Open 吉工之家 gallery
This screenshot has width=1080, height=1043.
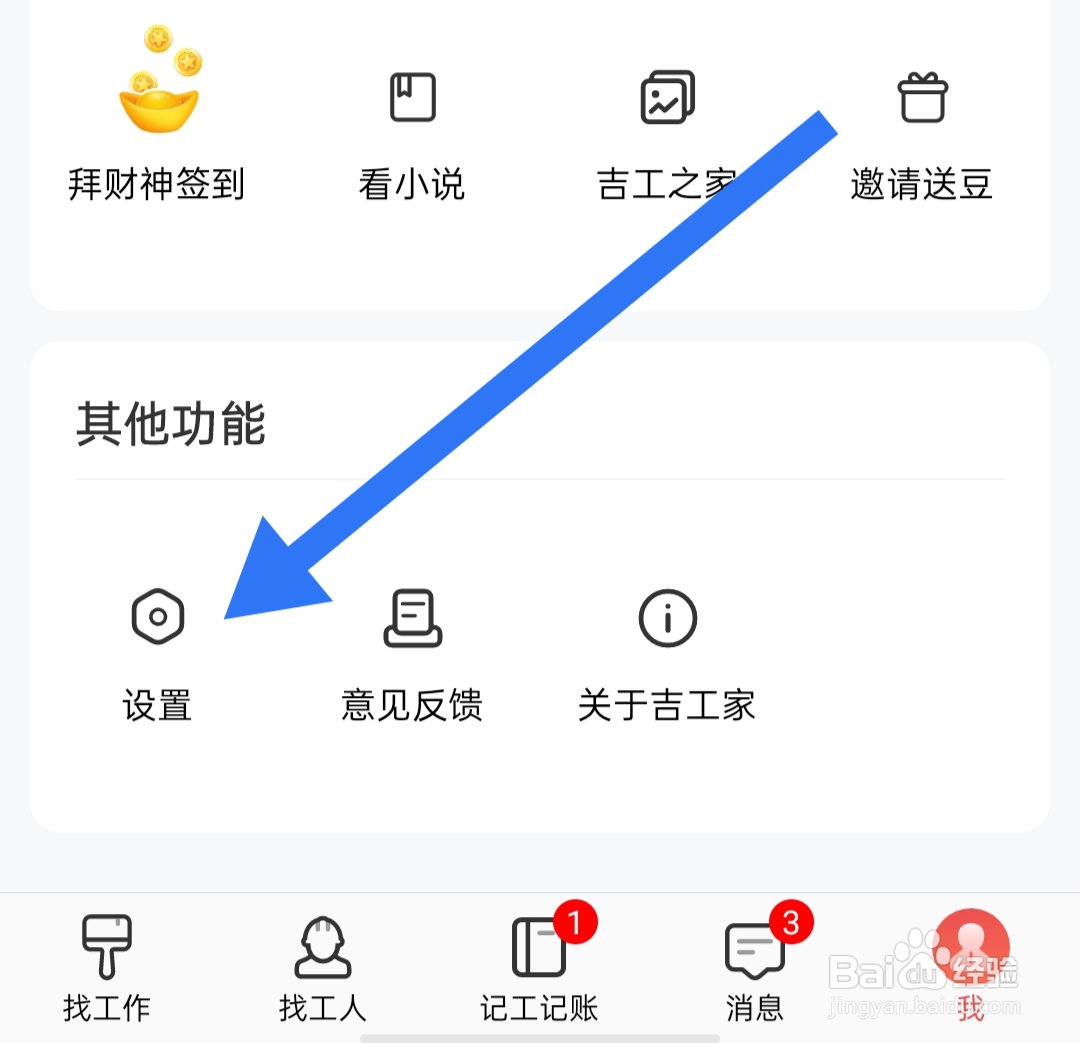[667, 136]
